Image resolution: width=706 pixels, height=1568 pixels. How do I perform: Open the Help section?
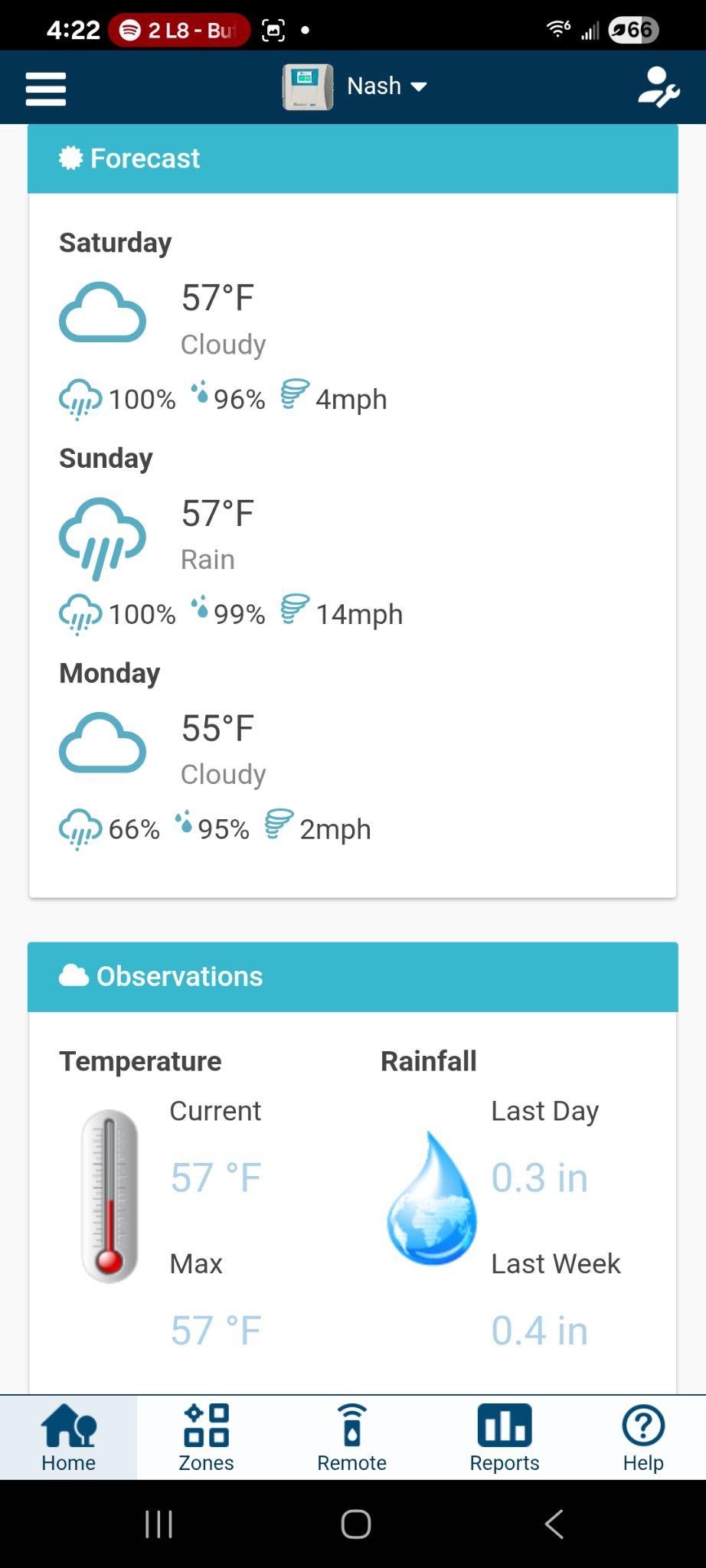point(642,1437)
